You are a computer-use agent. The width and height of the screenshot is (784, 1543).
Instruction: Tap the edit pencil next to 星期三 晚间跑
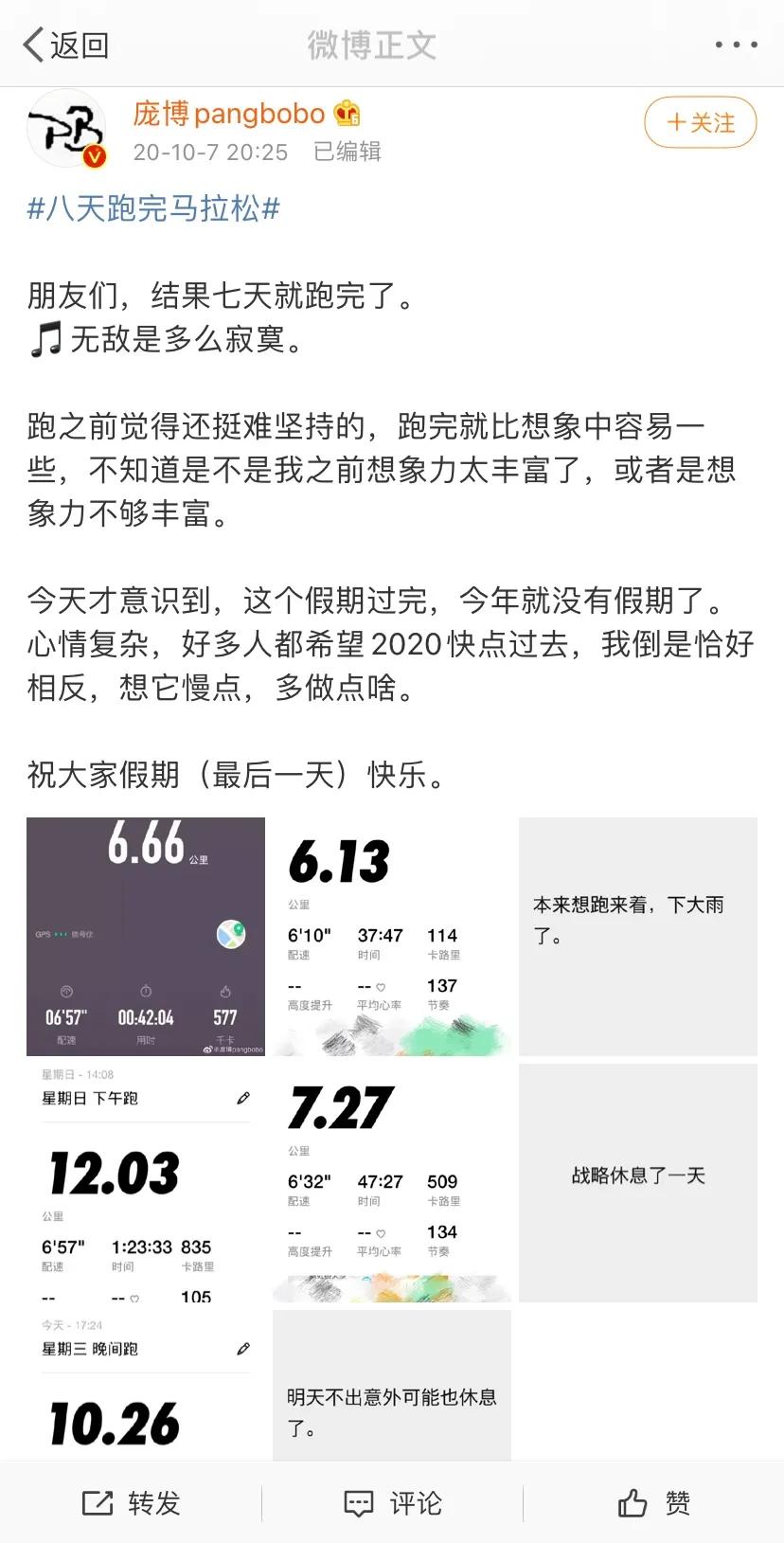244,1348
